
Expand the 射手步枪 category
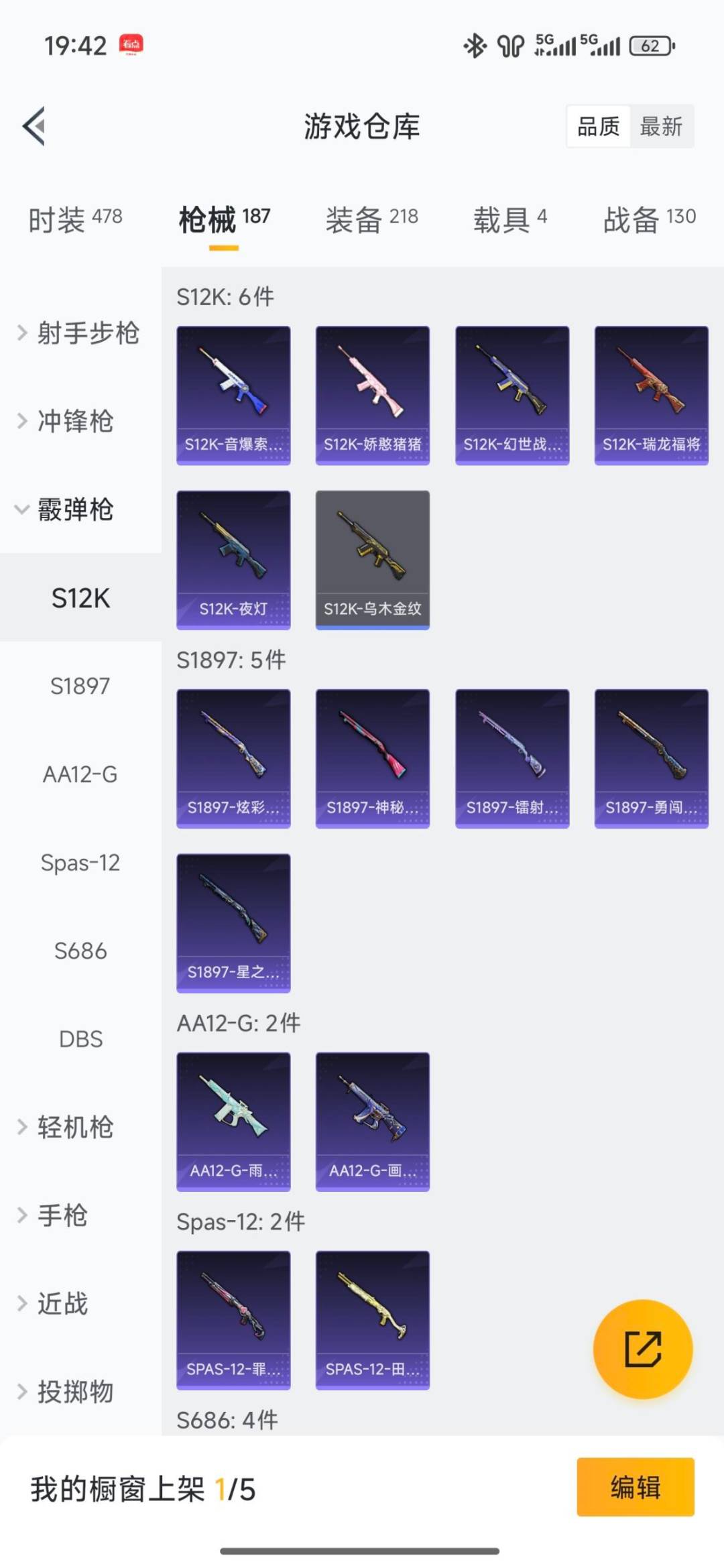(x=80, y=335)
